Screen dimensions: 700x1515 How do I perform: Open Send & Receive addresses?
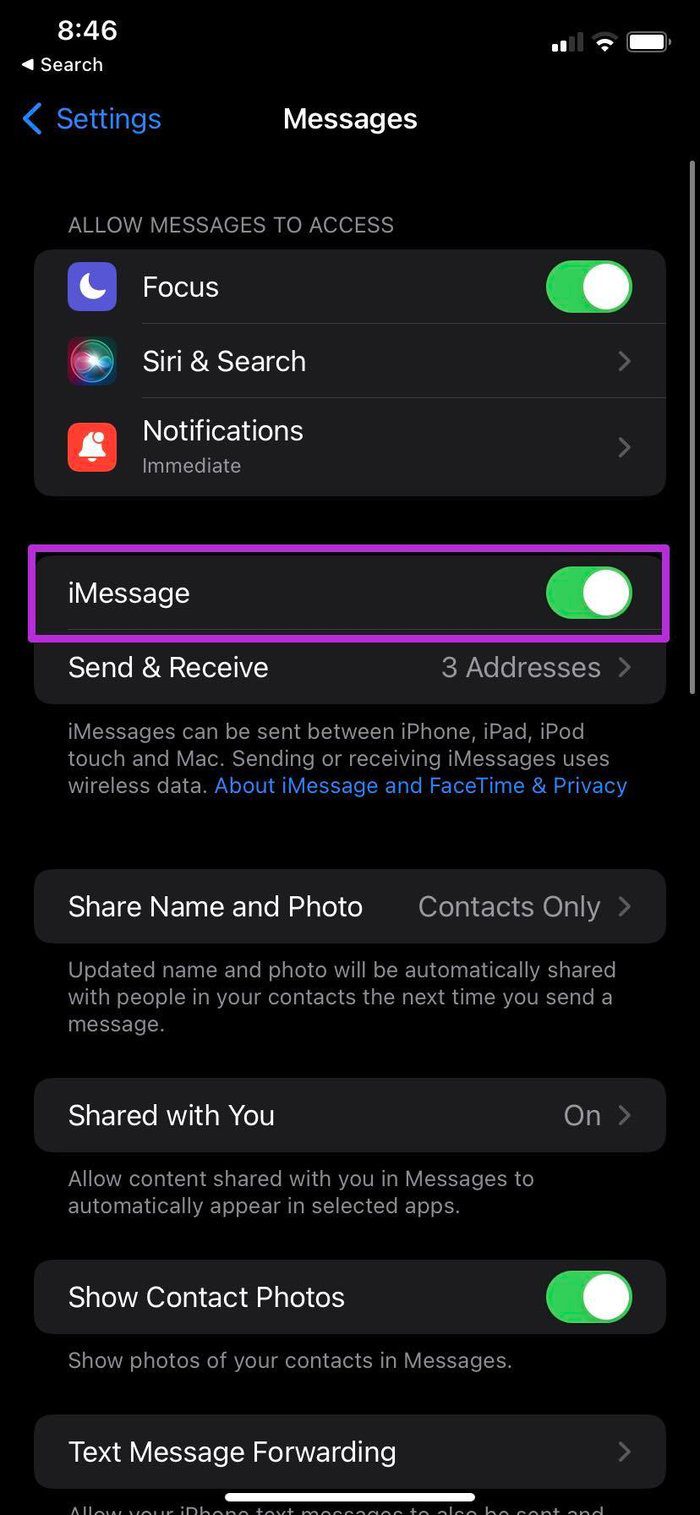350,667
